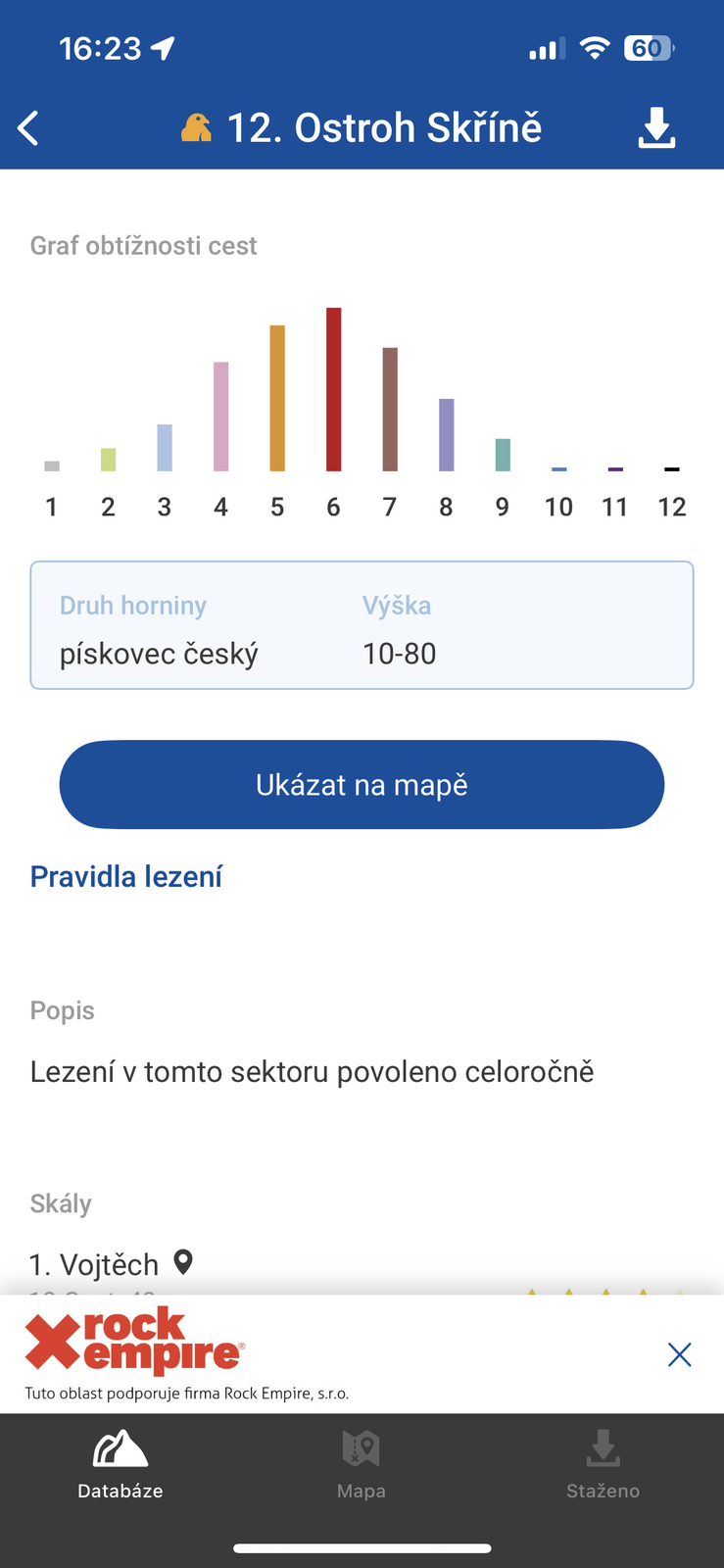Open the Pravidla lezení link
724x1568 pixels.
[x=126, y=876]
